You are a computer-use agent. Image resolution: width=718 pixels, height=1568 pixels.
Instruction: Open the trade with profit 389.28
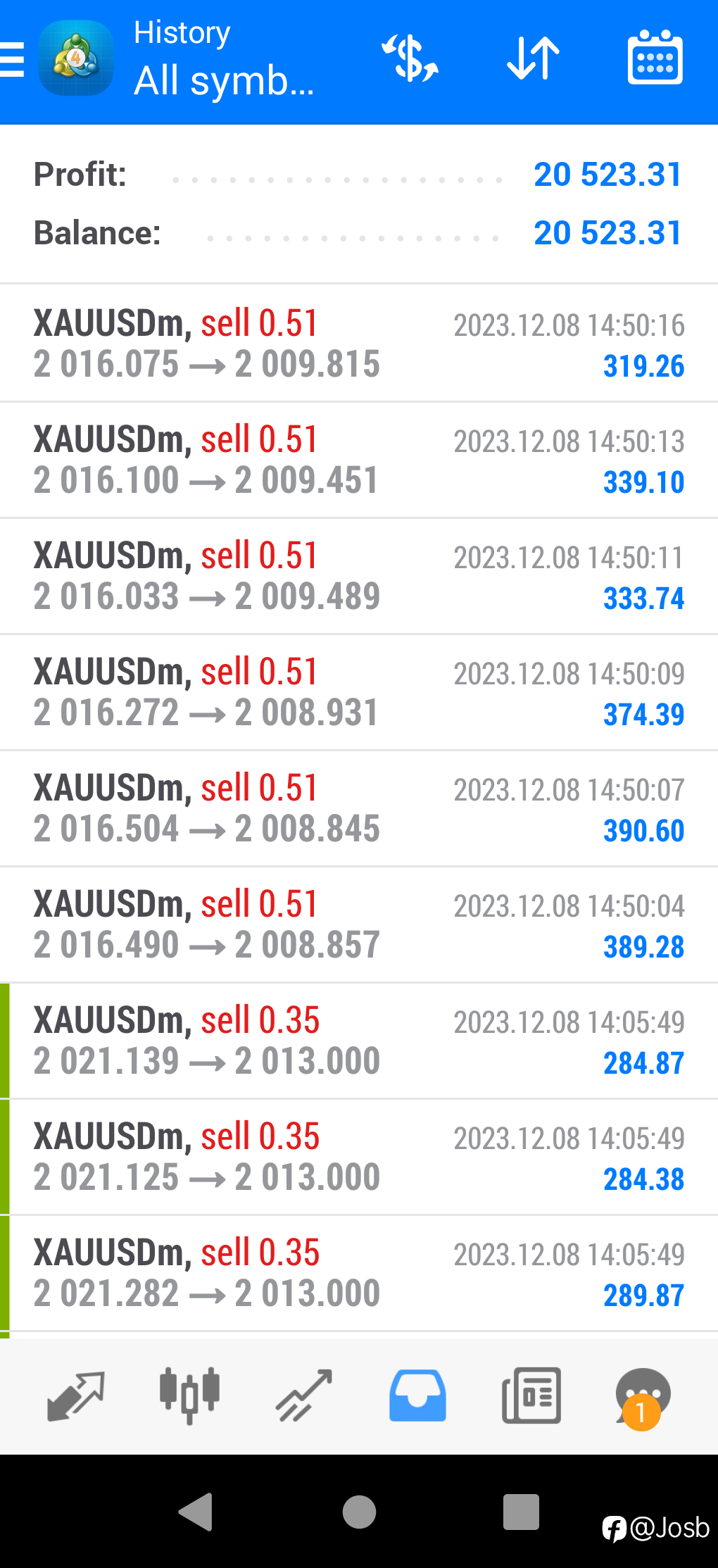coord(359,925)
